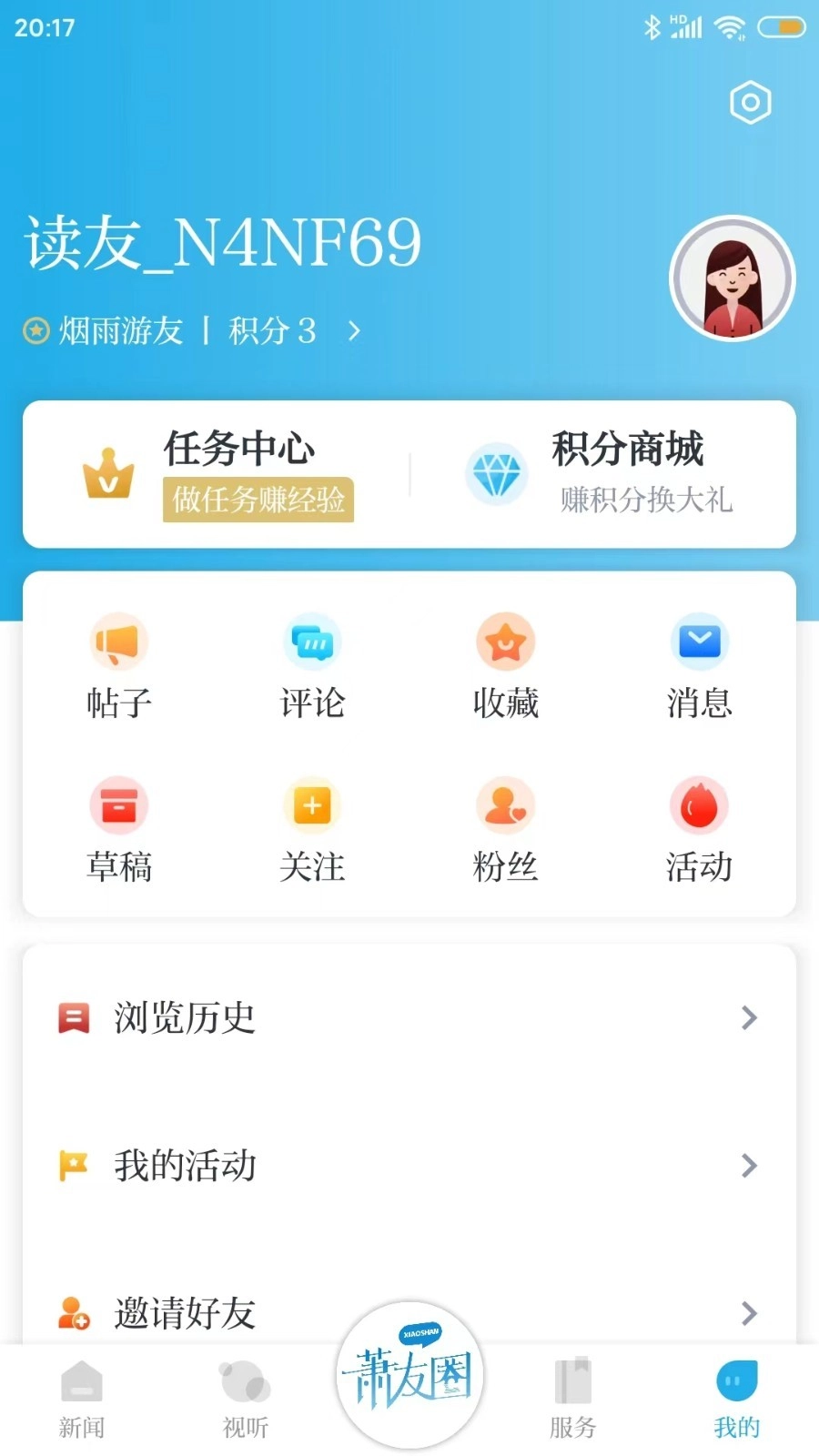The width and height of the screenshot is (819, 1456).
Task: Open the 帖子 (posts) icon
Action: click(x=118, y=642)
